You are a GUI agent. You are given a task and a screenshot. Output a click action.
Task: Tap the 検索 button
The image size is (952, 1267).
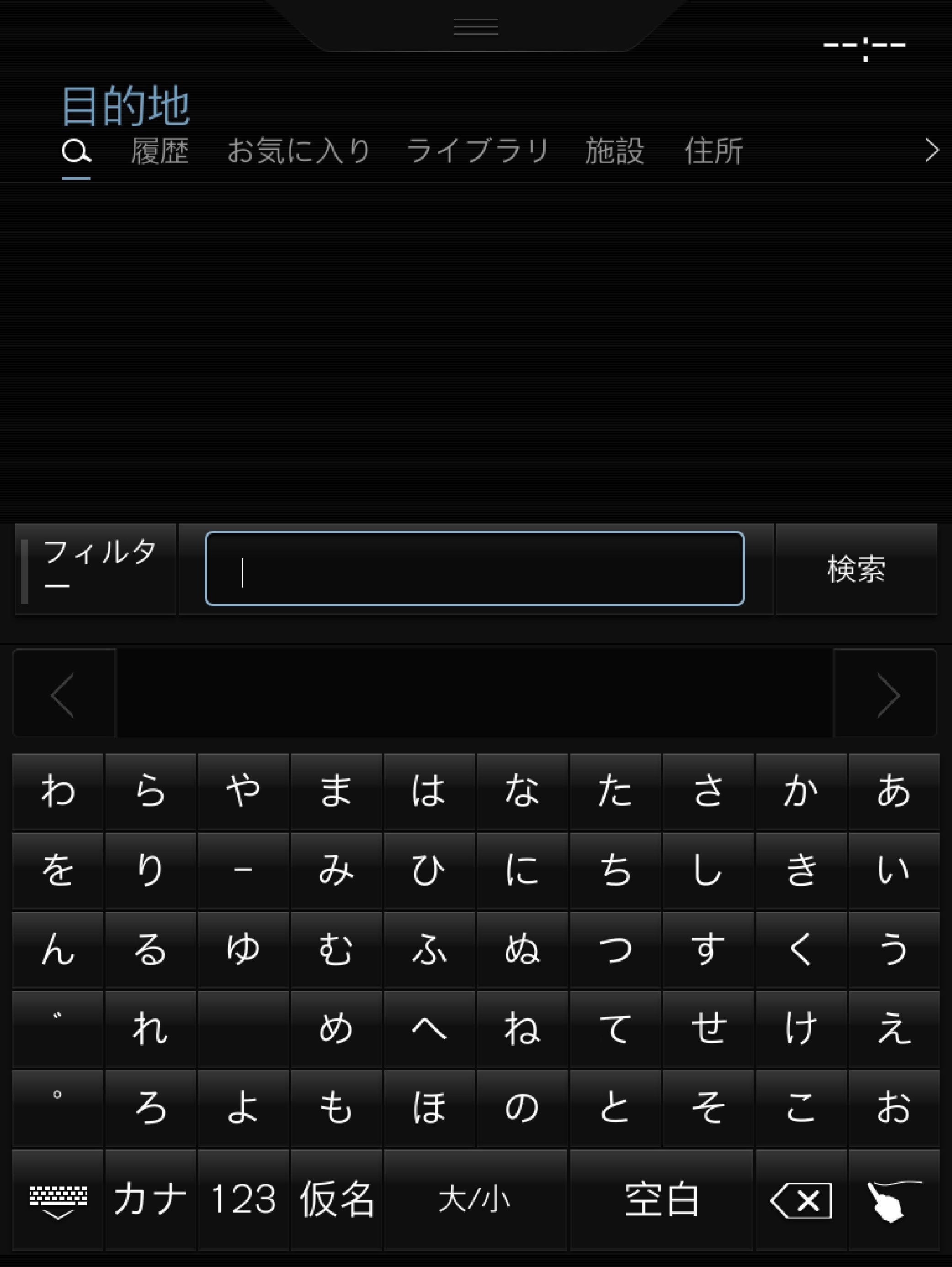(x=856, y=569)
